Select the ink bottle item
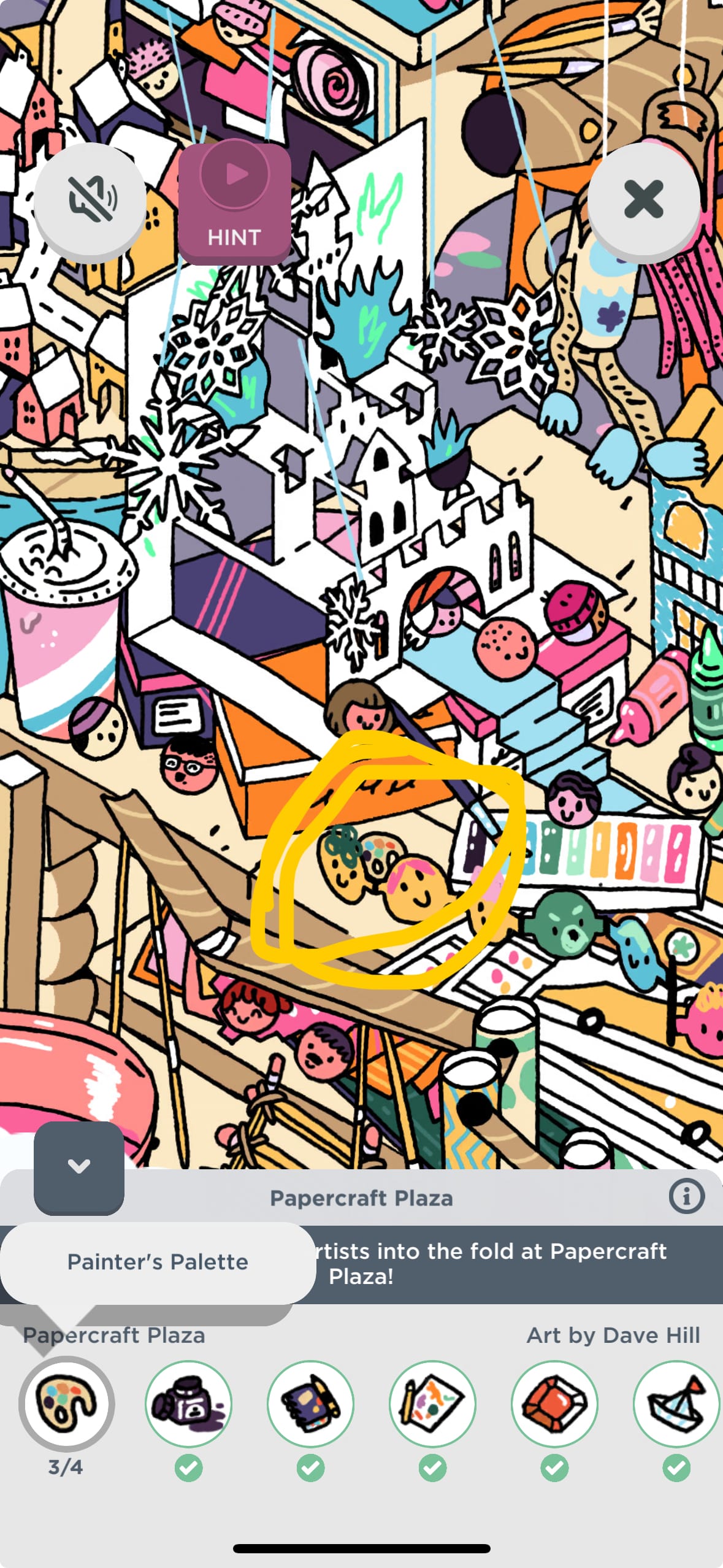 188,1404
